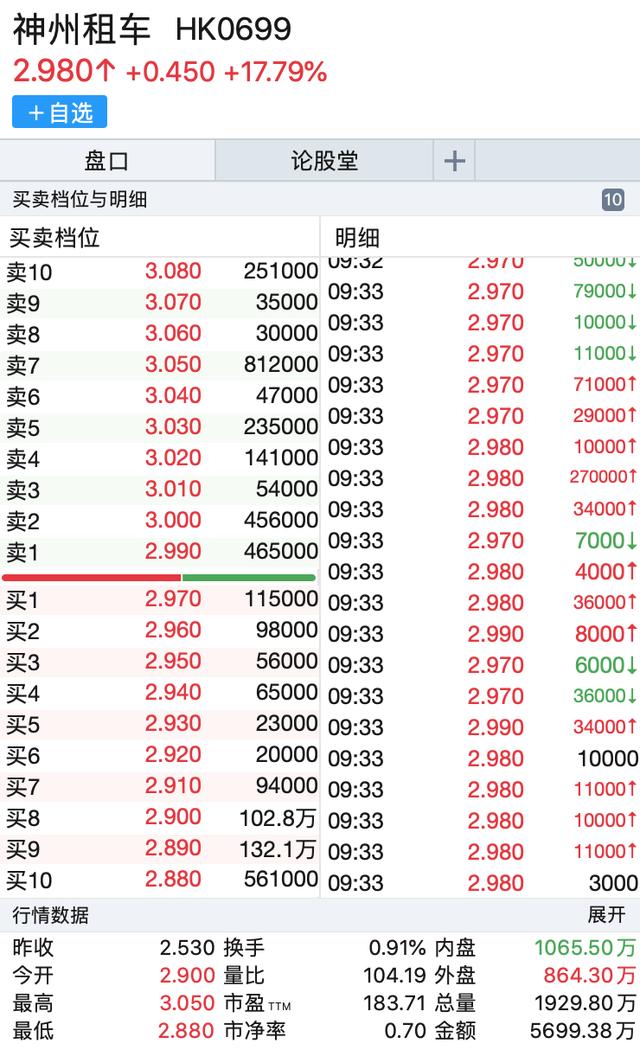Change depth level via the 10 badge
640x1050 pixels.
(613, 199)
